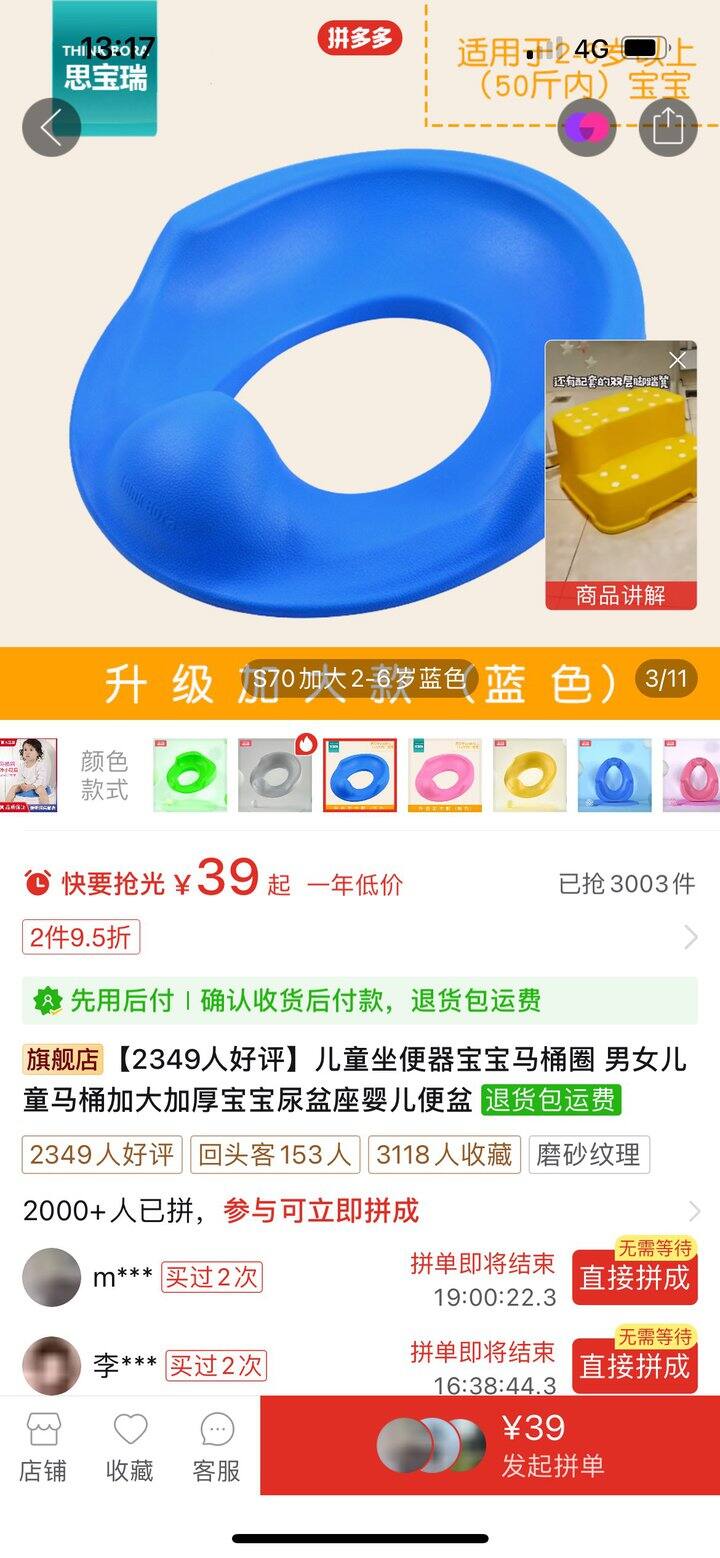Share this product listing
720x1558 pixels.
667,127
